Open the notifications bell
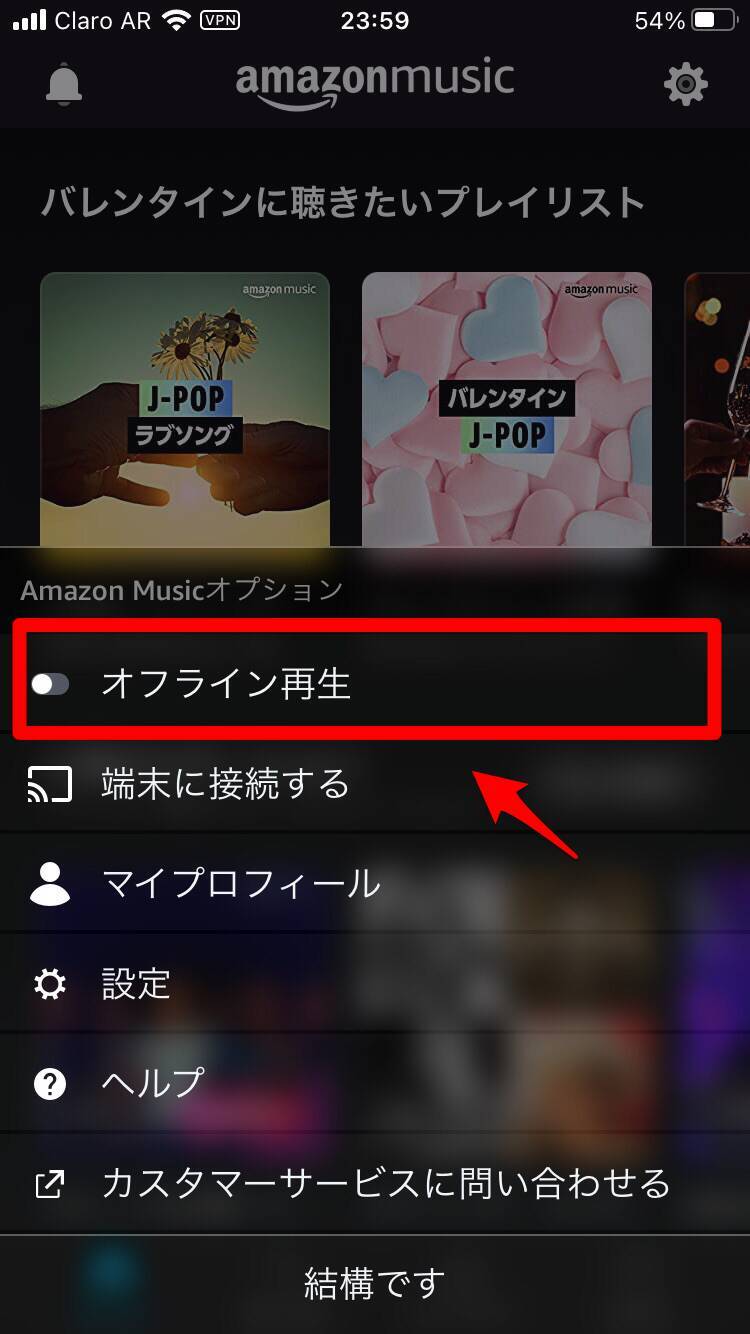Screen dimensions: 750x1334 [64, 85]
